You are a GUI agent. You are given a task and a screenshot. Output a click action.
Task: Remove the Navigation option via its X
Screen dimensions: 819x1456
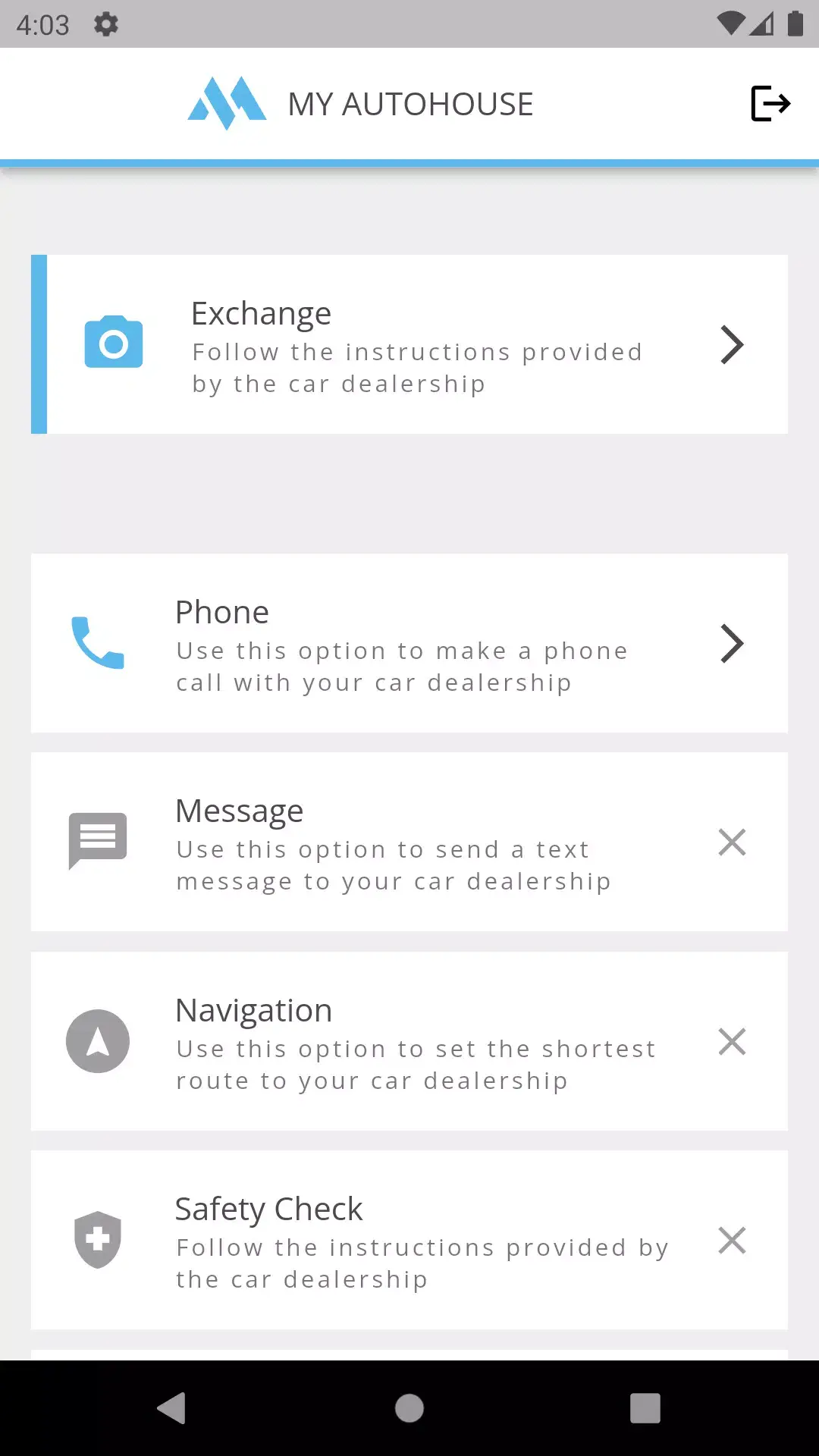coord(732,1041)
